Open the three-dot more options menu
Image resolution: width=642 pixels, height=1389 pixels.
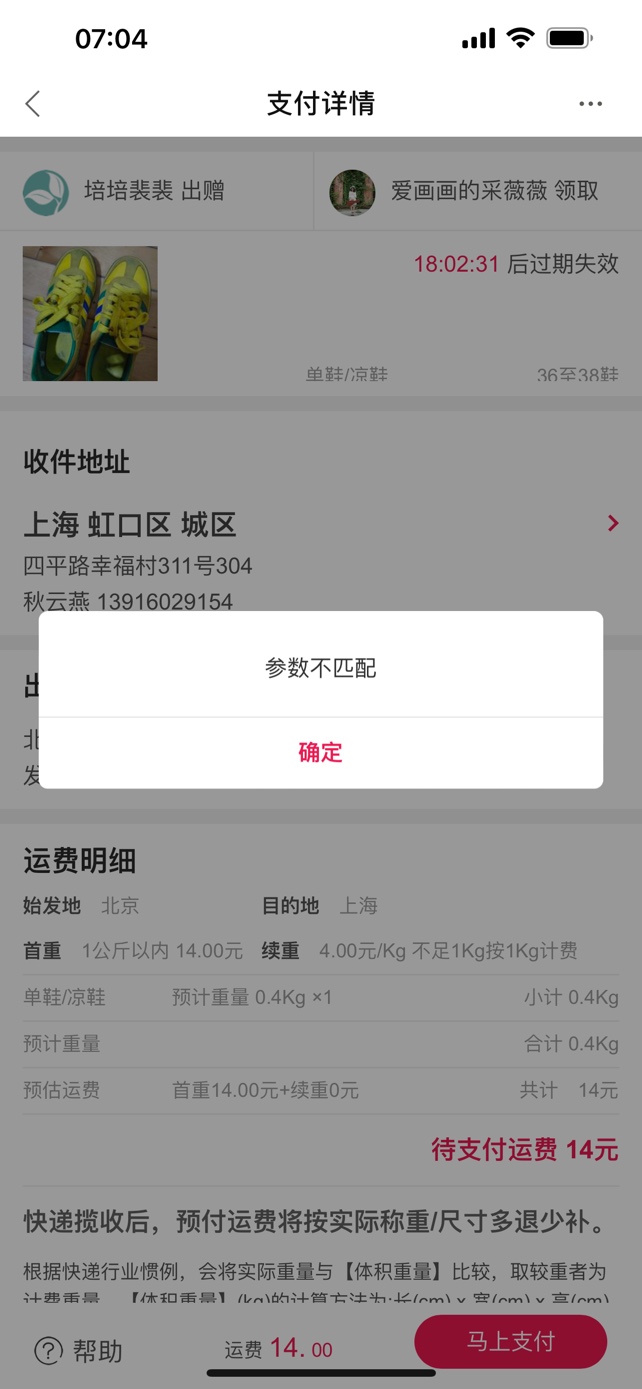point(590,104)
